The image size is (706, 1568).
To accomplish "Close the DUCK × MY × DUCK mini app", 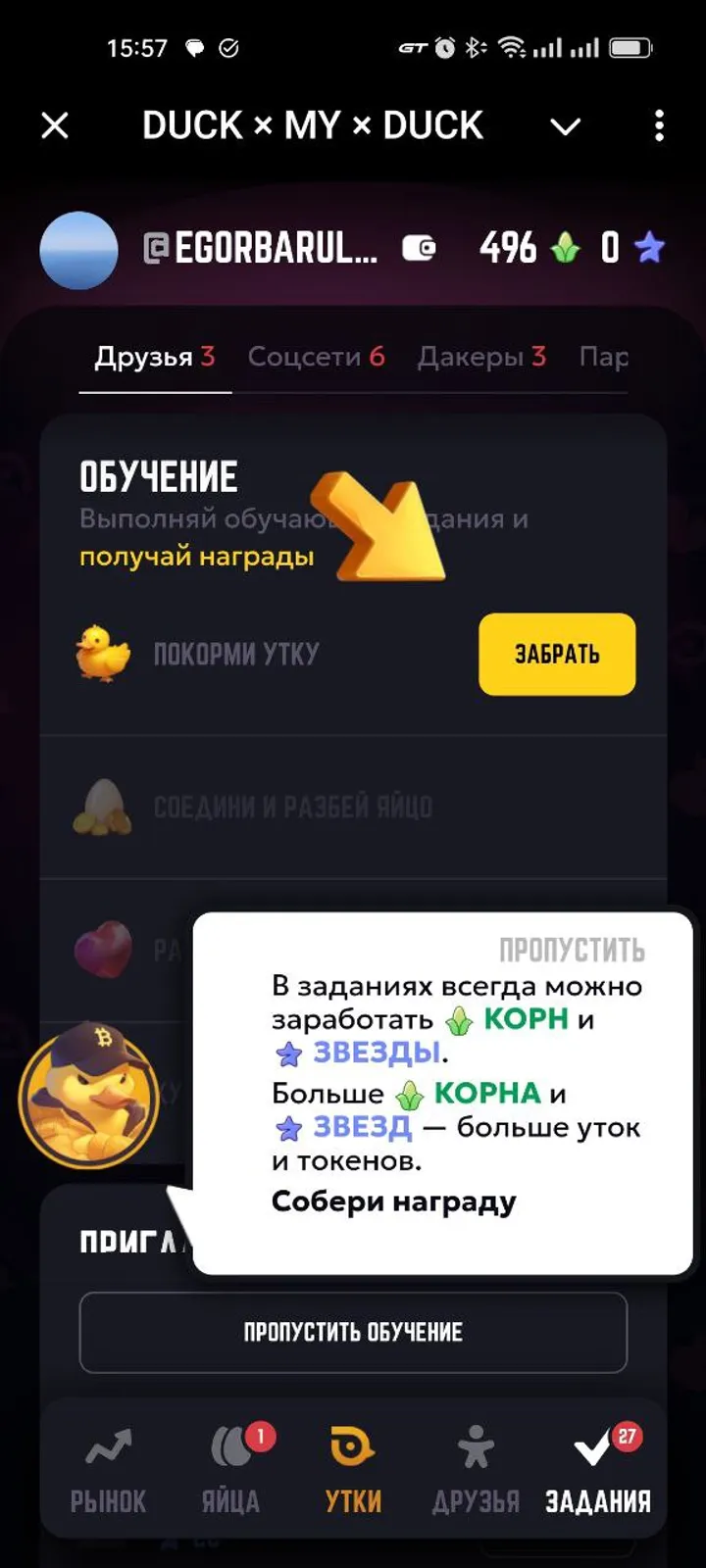I will tap(55, 125).
